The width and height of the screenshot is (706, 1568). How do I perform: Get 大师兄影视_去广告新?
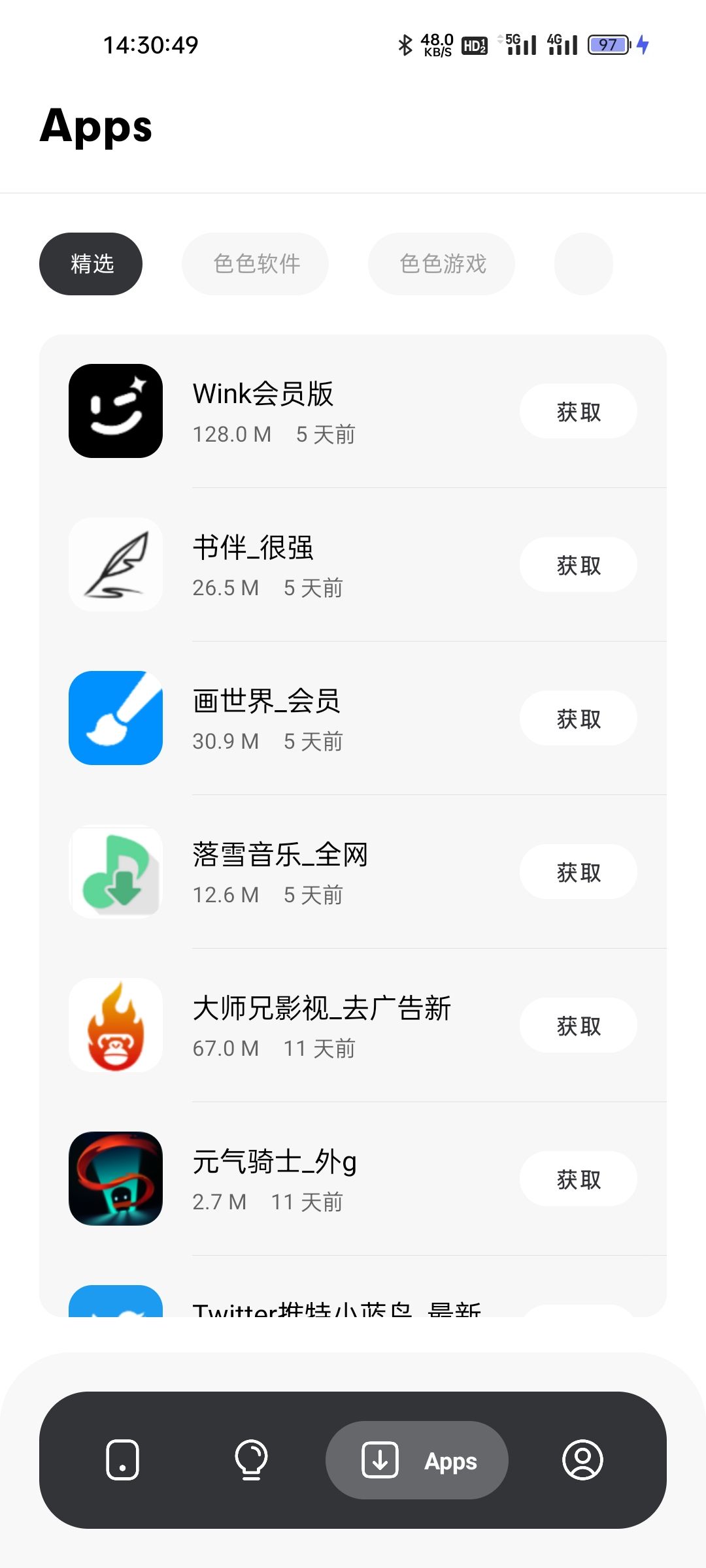click(x=578, y=1026)
